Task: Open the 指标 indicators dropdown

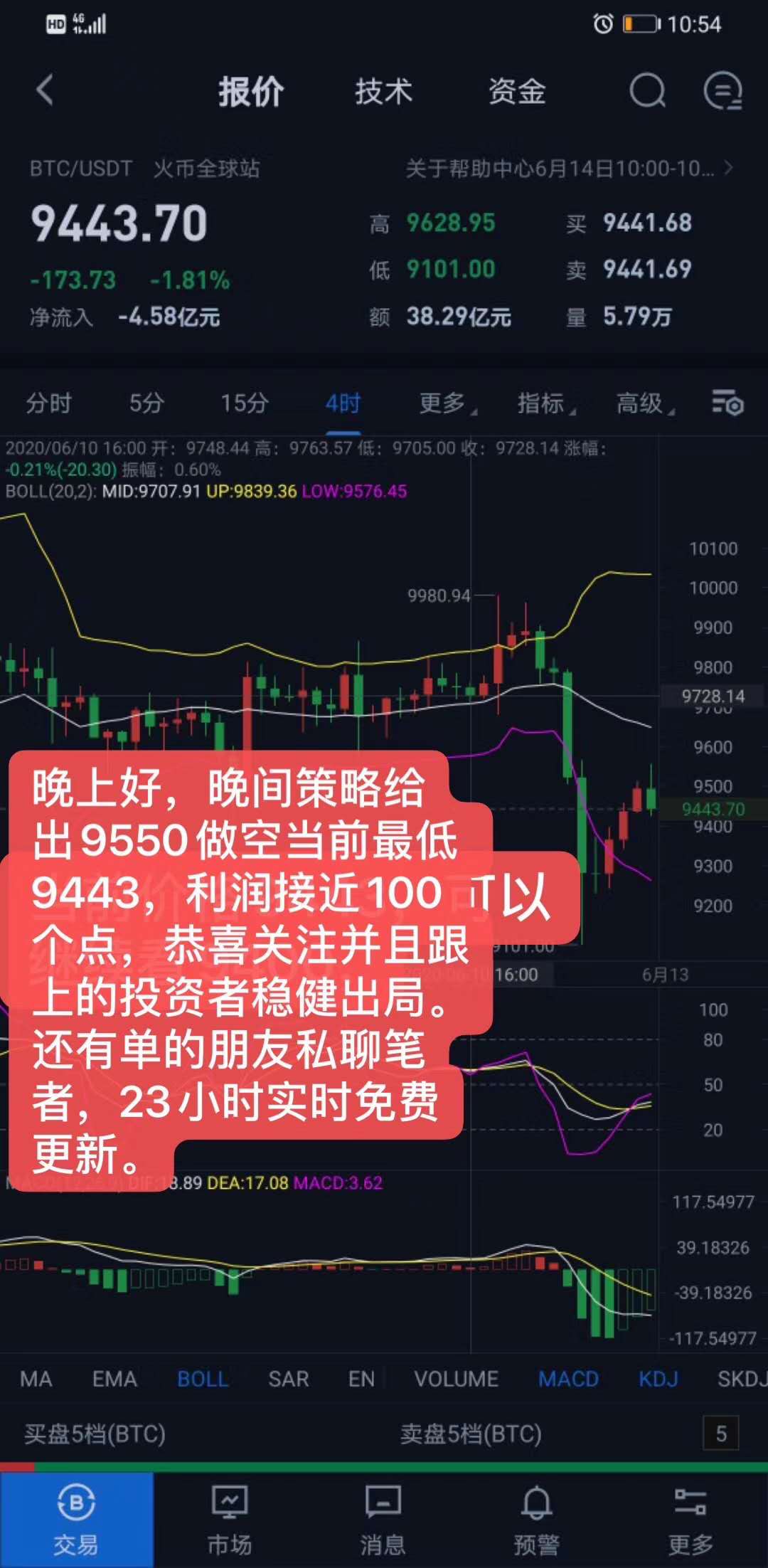Action: point(544,403)
